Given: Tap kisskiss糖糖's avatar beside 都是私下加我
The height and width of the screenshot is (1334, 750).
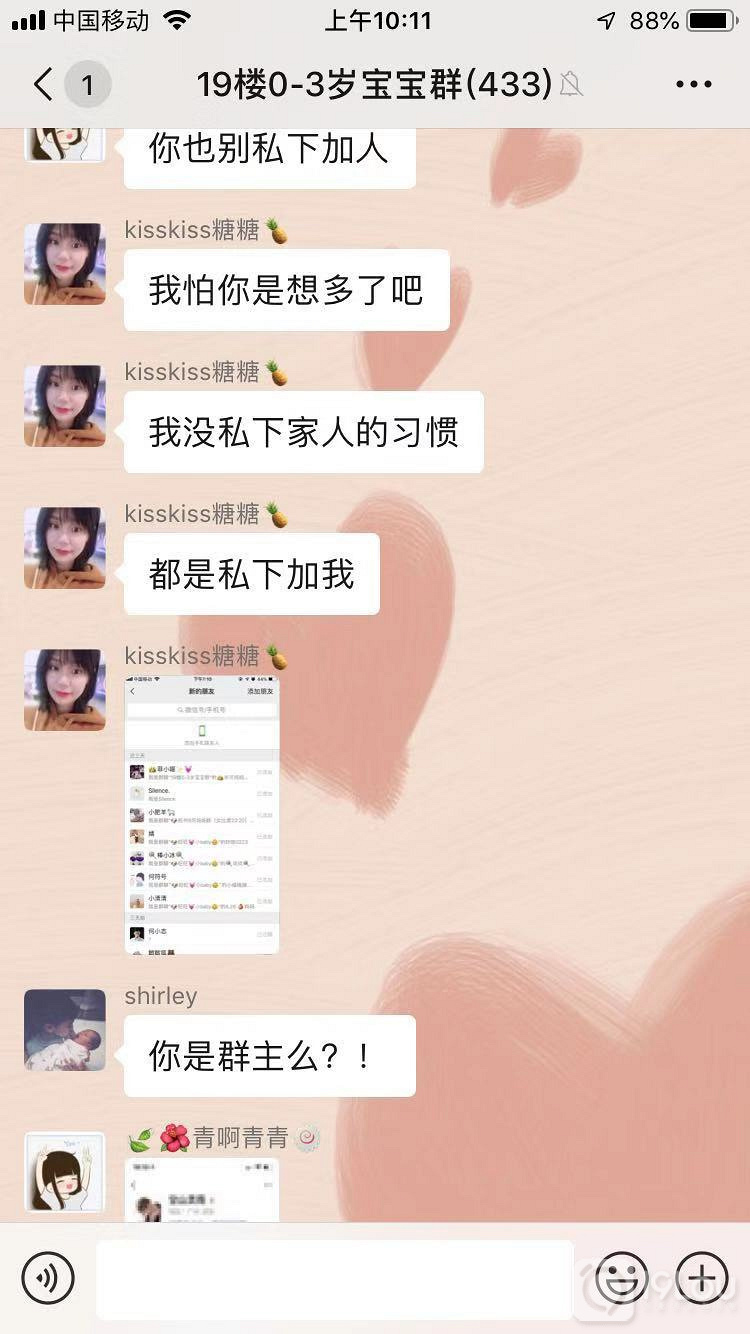Looking at the screenshot, I should pyautogui.click(x=65, y=548).
